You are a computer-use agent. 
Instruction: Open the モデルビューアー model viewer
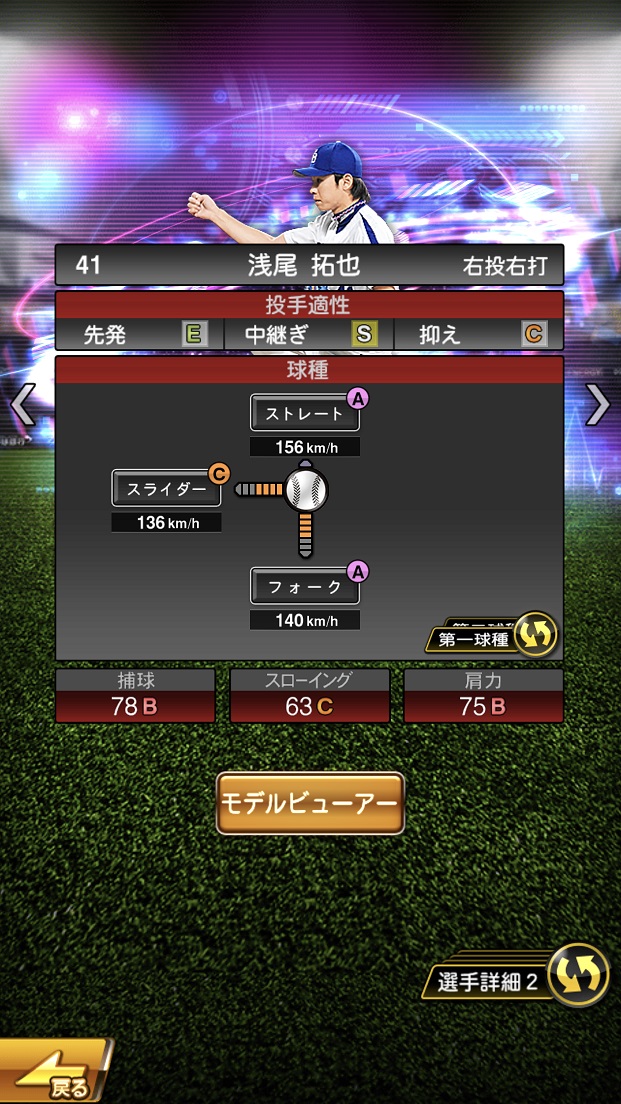[310, 803]
